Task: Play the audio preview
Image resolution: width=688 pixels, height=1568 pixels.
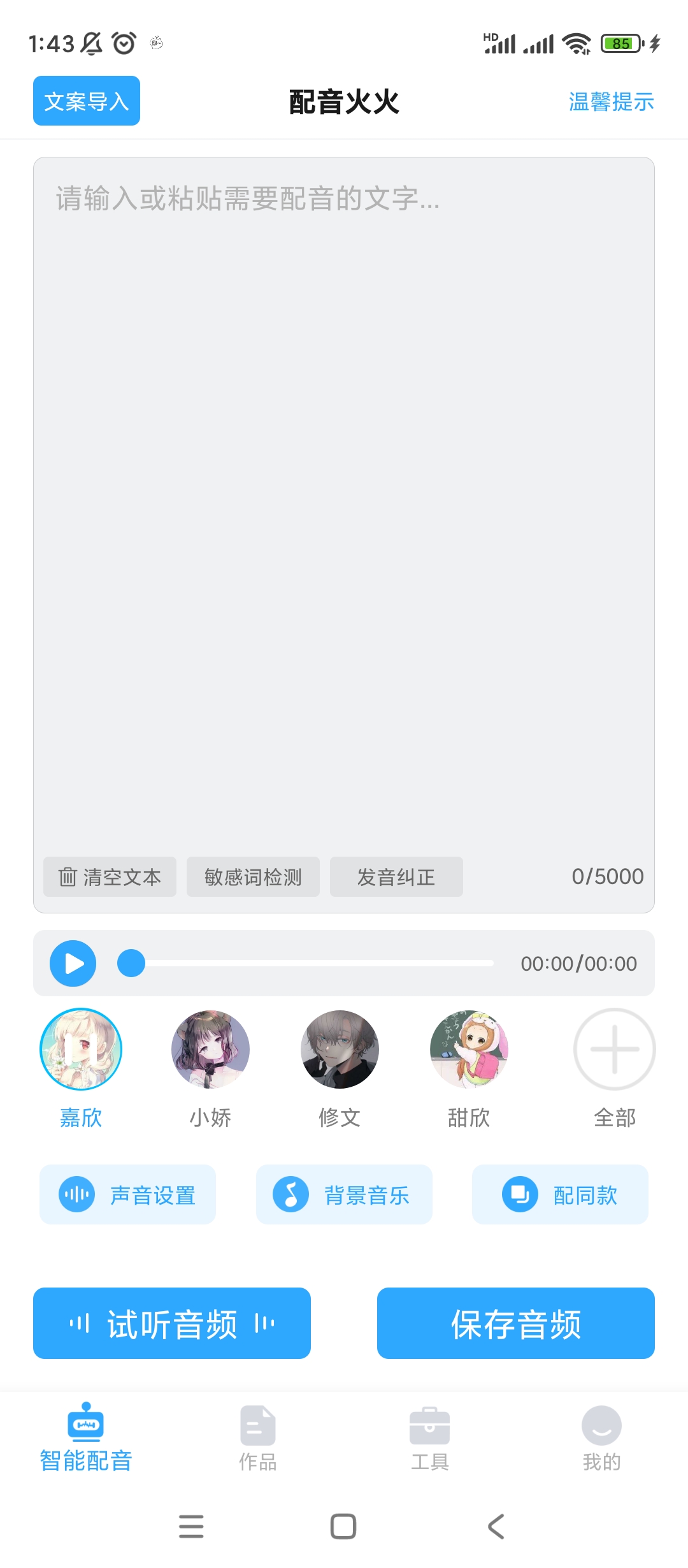Action: pos(73,963)
